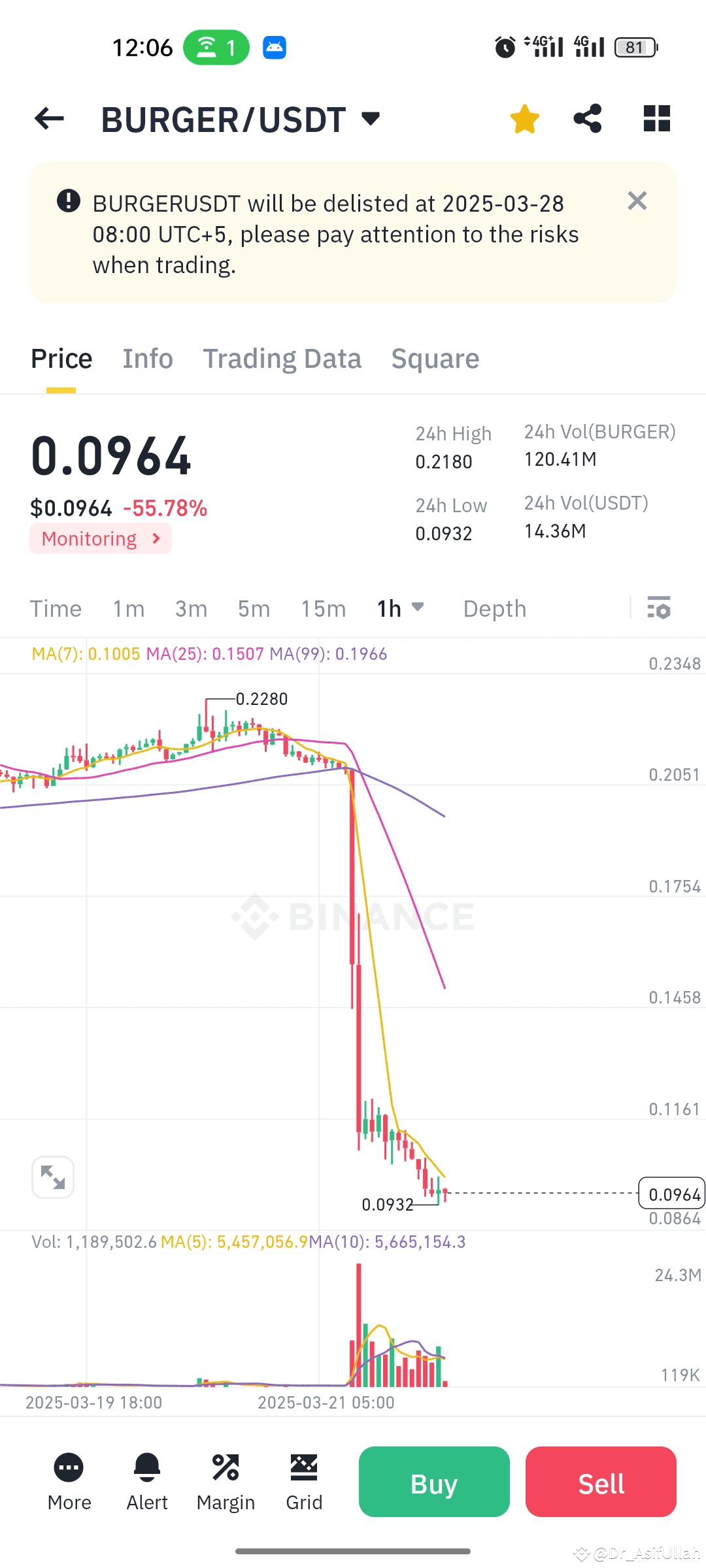Open the Monitoring tag details
Image resolution: width=706 pixels, height=1568 pixels.
[100, 538]
